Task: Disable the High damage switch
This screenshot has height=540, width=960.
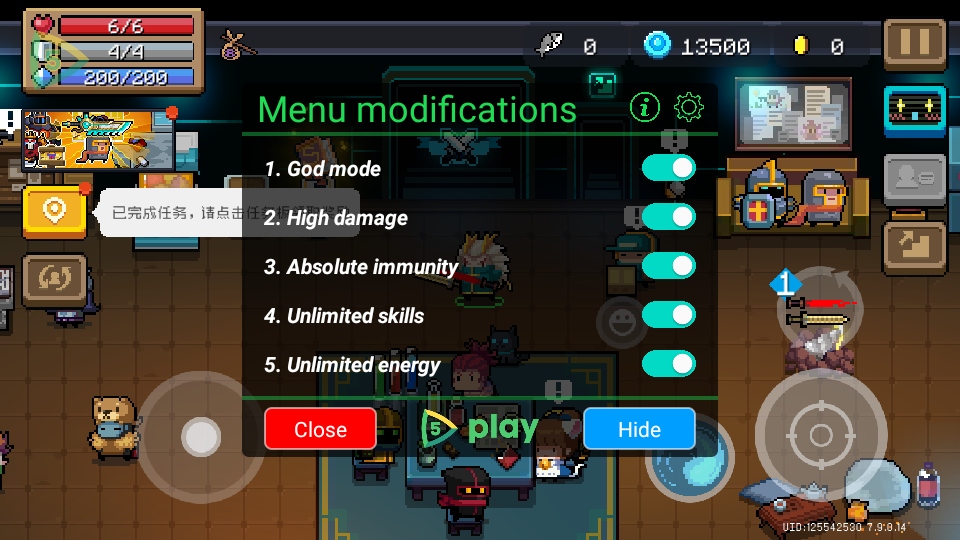Action: (668, 217)
